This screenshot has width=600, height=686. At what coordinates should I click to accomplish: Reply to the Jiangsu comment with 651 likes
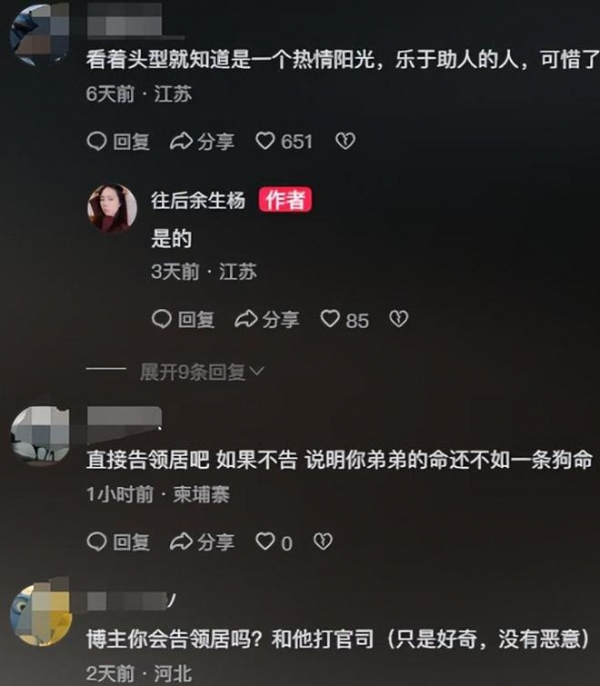[x=118, y=142]
